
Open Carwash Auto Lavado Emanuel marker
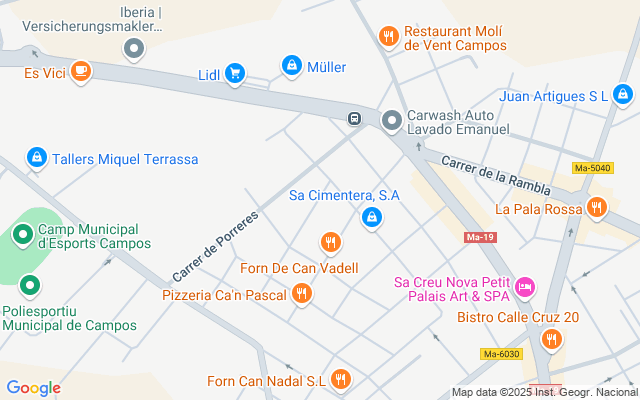click(392, 120)
